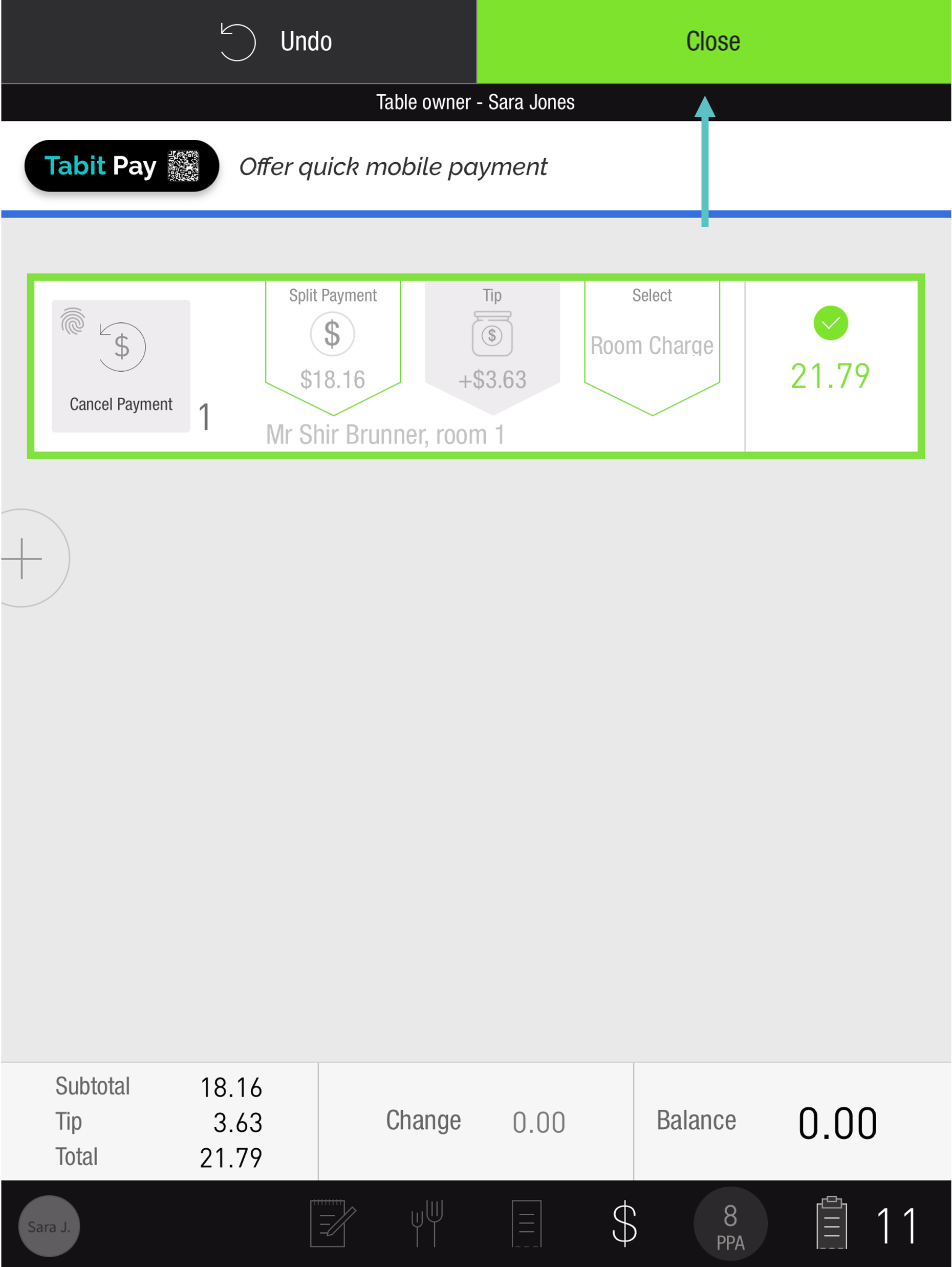Image resolution: width=952 pixels, height=1267 pixels.
Task: Open the Split Payment amount $18.16
Action: point(333,347)
